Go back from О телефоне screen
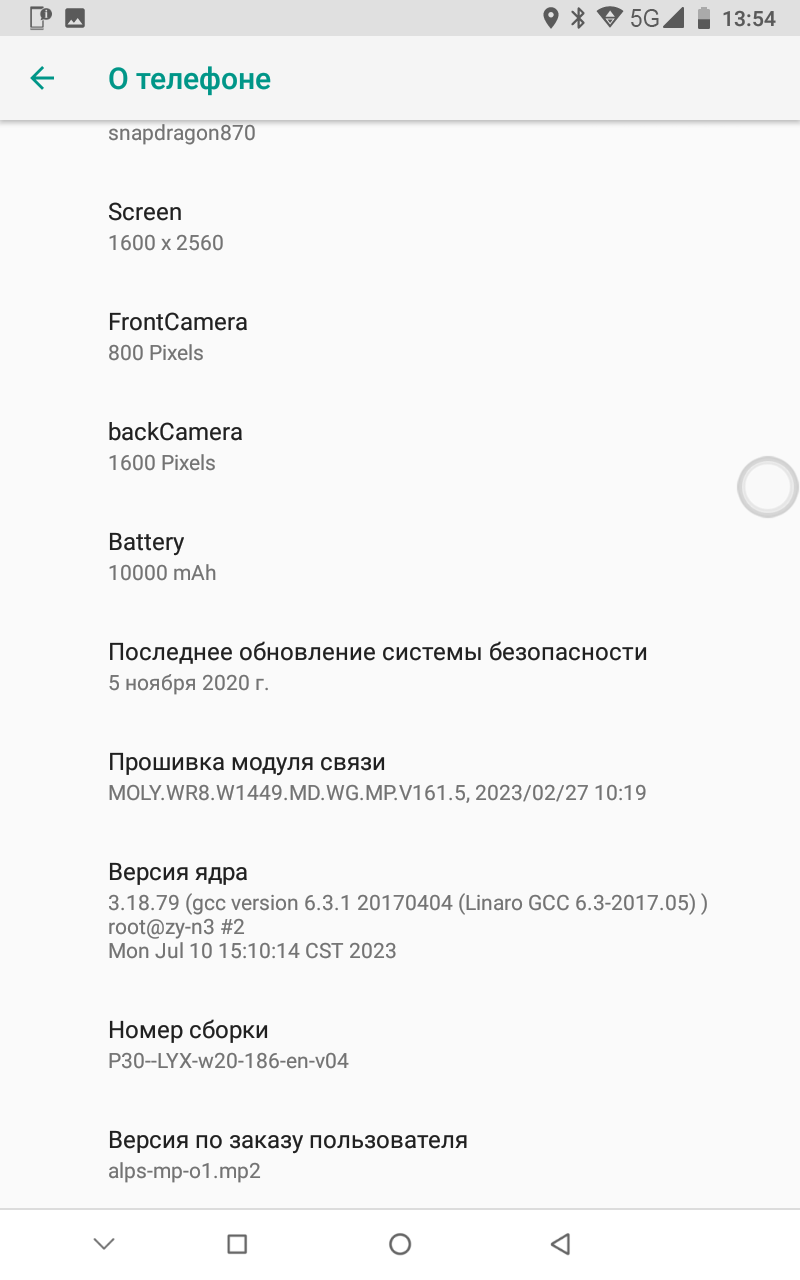This screenshot has width=800, height=1280. pos(42,78)
